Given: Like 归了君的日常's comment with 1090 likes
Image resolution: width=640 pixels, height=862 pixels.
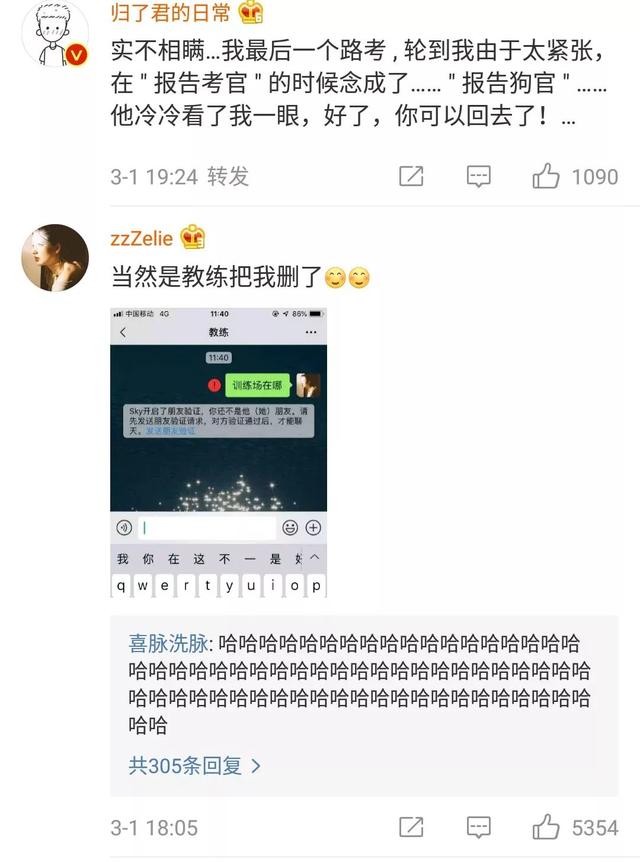Looking at the screenshot, I should pyautogui.click(x=547, y=177).
